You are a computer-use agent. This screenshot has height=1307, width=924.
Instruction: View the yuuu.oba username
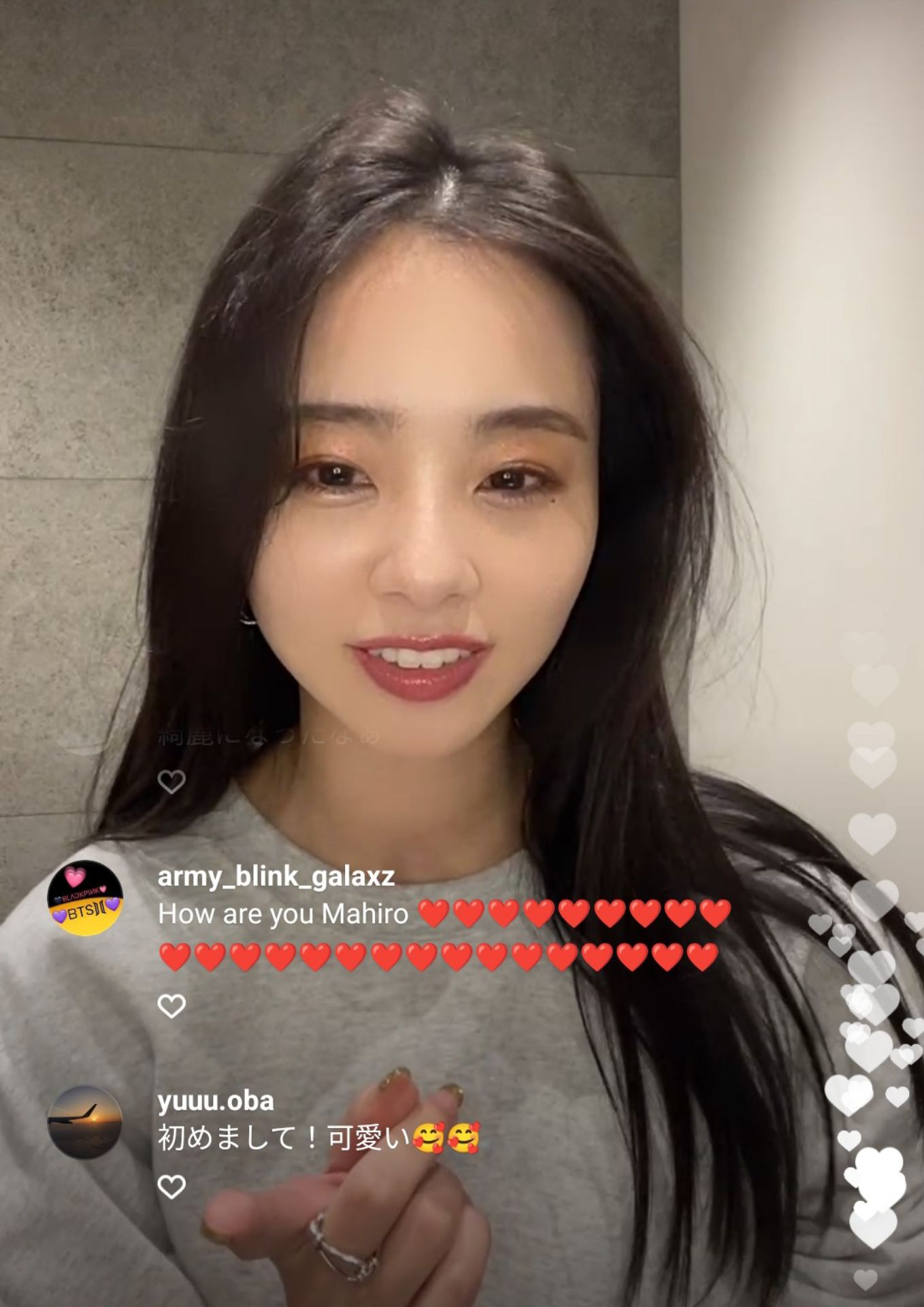(x=216, y=1101)
